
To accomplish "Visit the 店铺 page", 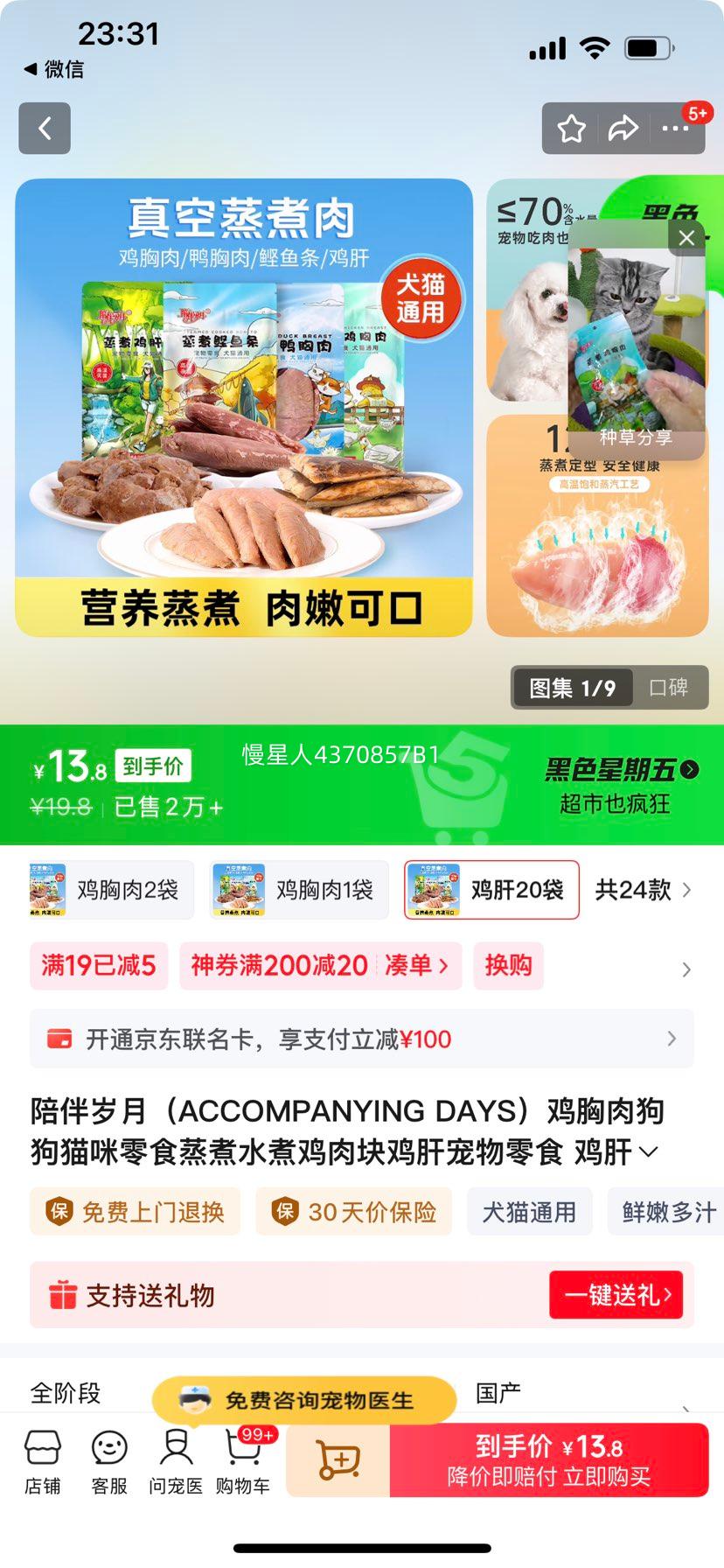I will point(43,1461).
